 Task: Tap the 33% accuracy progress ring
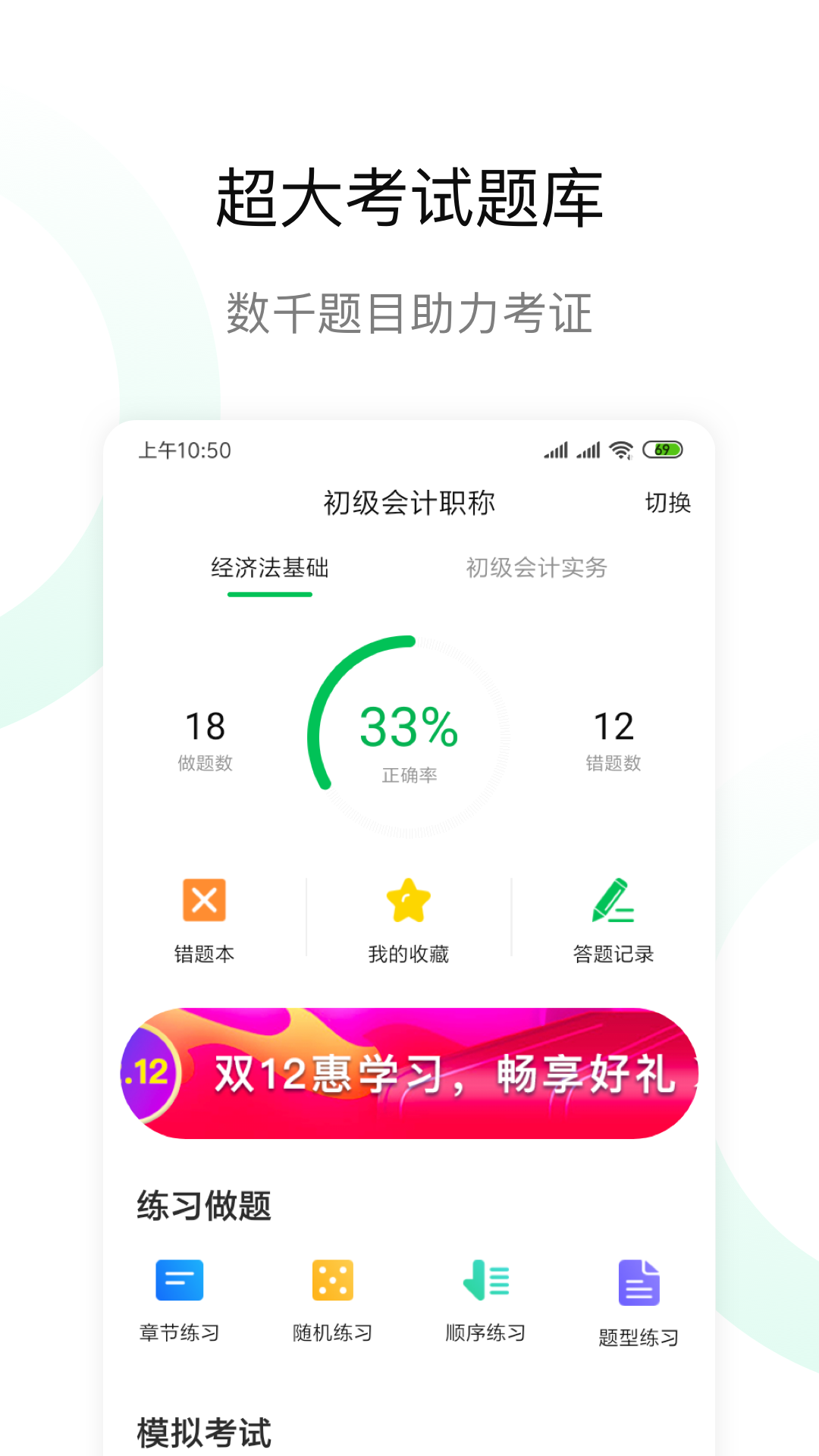pos(408,732)
